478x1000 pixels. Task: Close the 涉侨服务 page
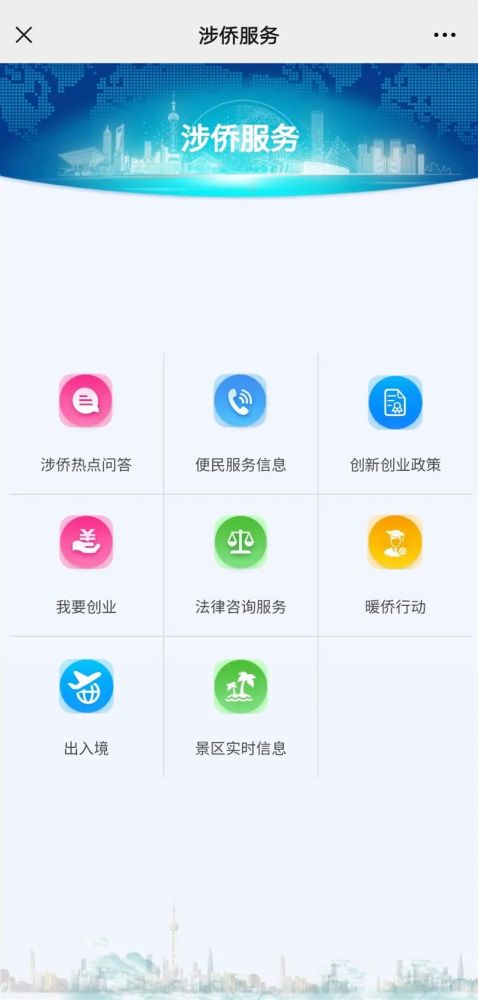pos(24,35)
